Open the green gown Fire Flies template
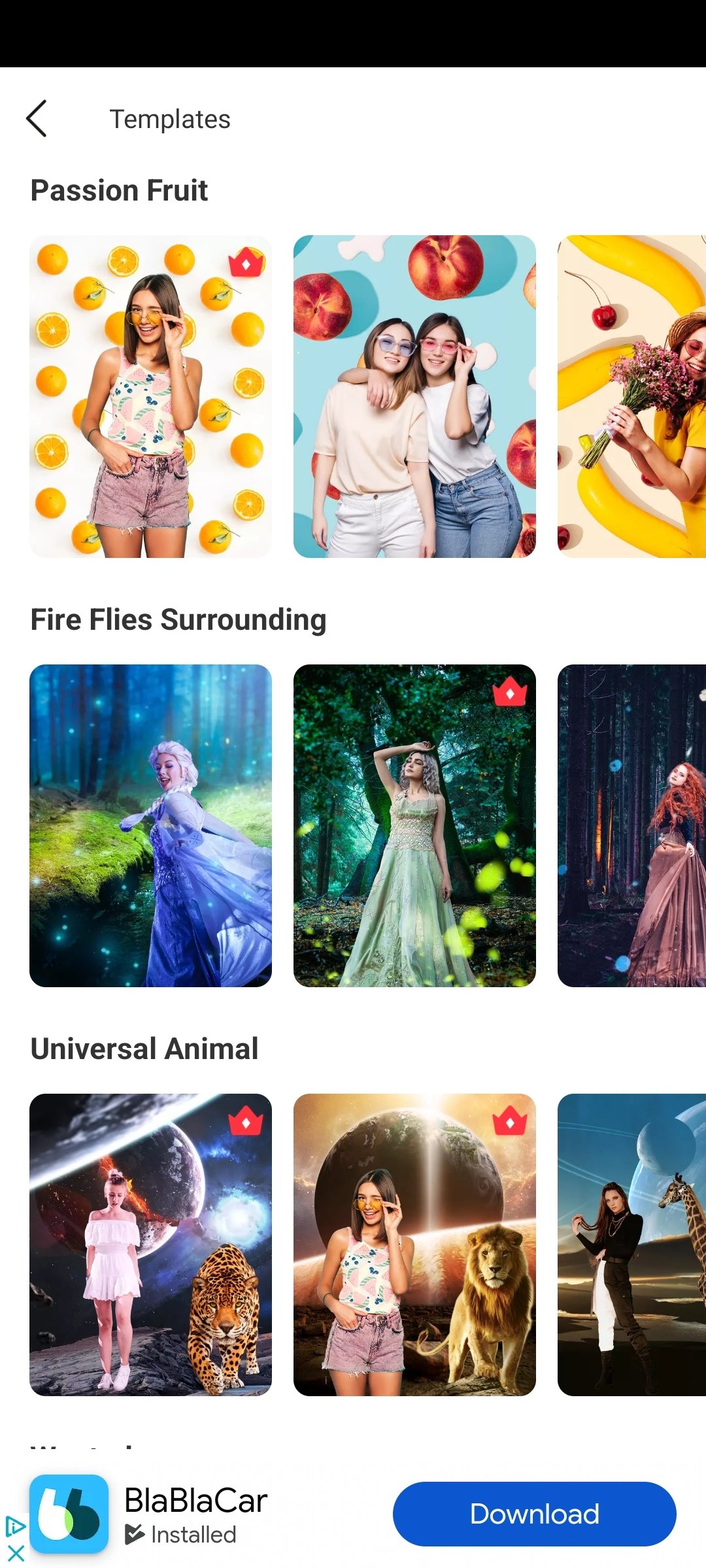 pyautogui.click(x=414, y=825)
